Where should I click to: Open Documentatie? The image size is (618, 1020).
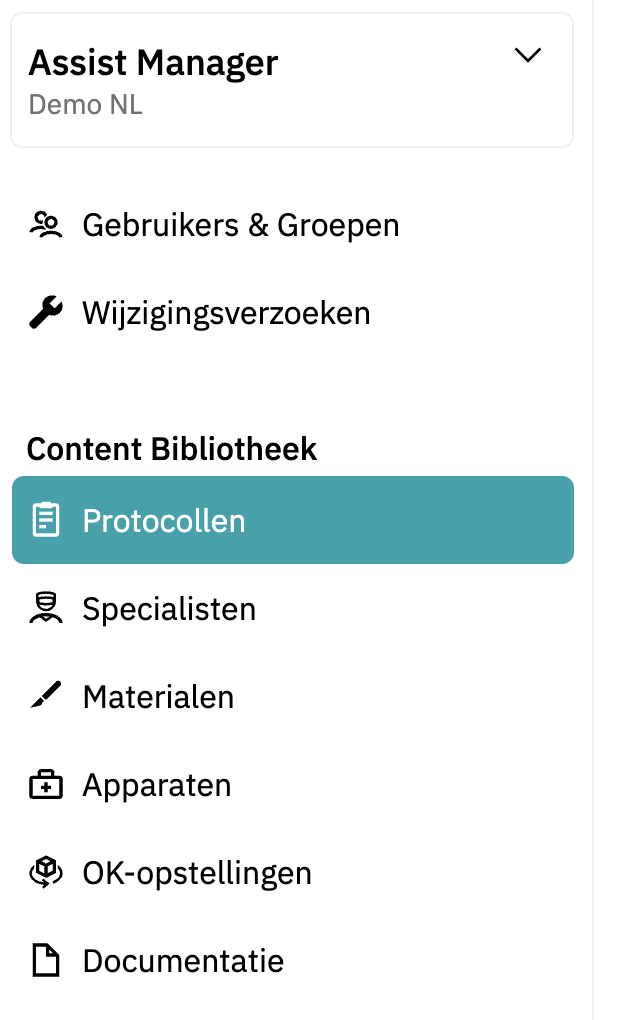click(x=183, y=961)
